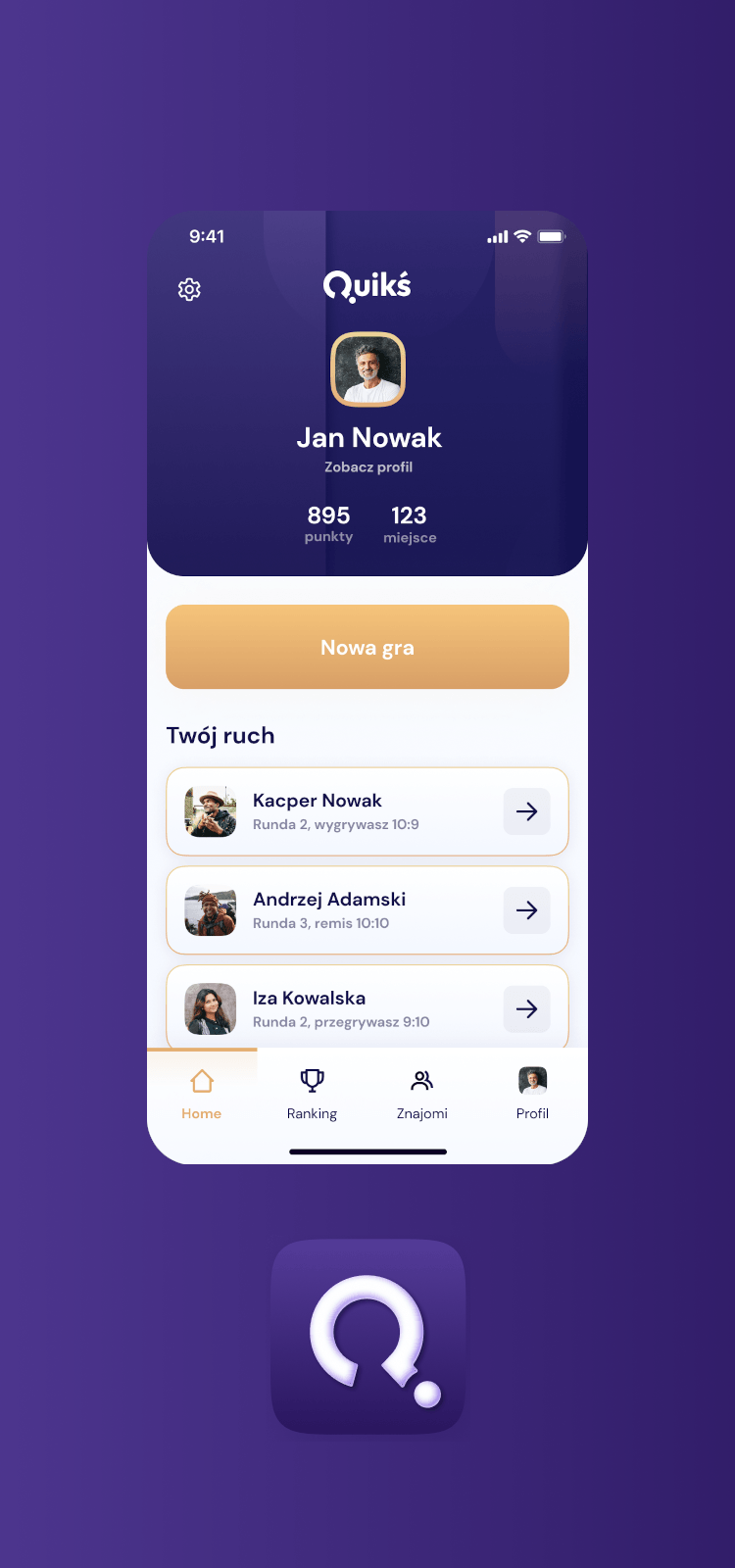Open the settings gear icon
735x1568 pixels.
click(189, 289)
